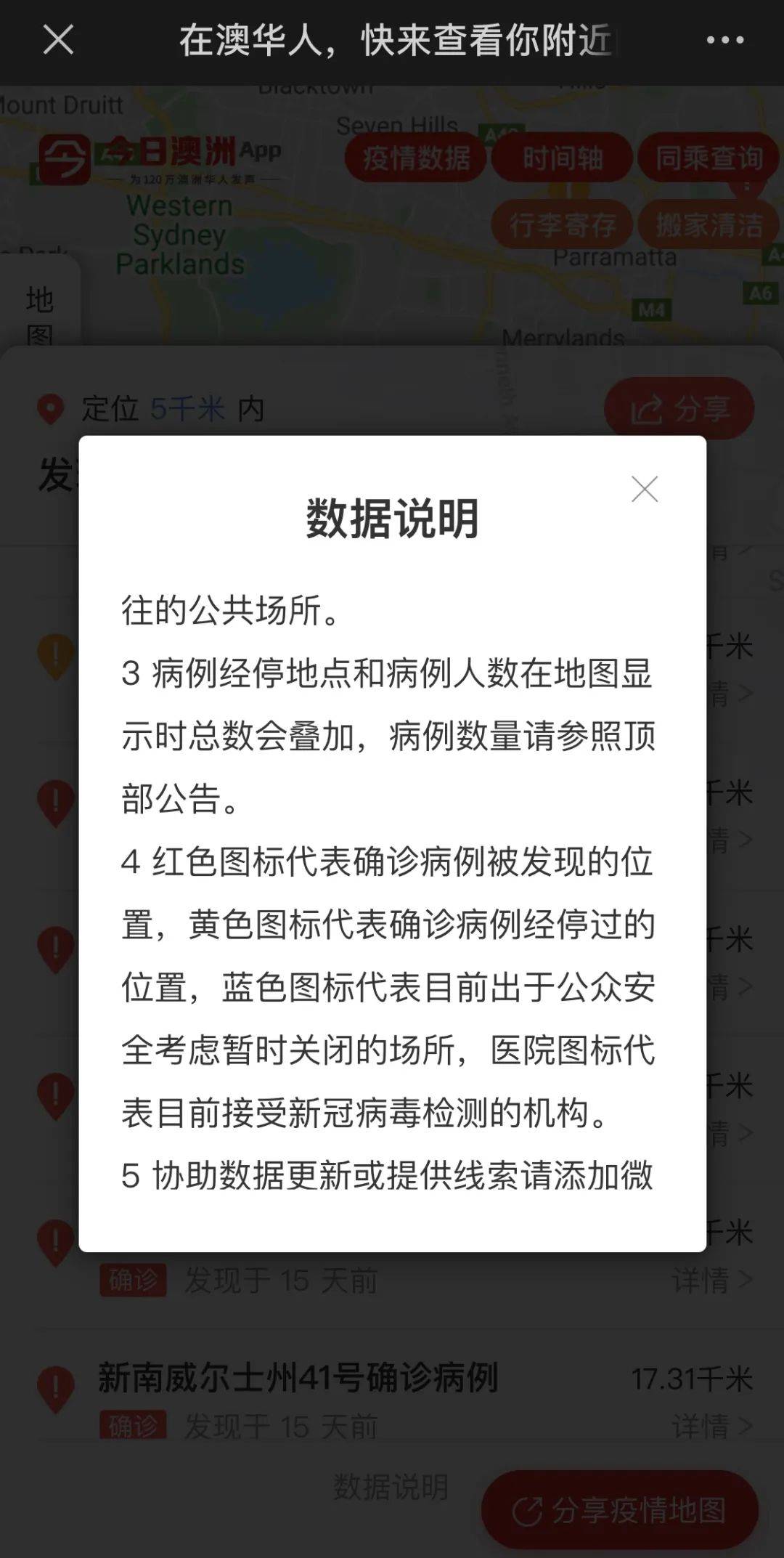
Task: Open 新南威尔士州41号确诊病例 entry
Action: pos(298,1378)
